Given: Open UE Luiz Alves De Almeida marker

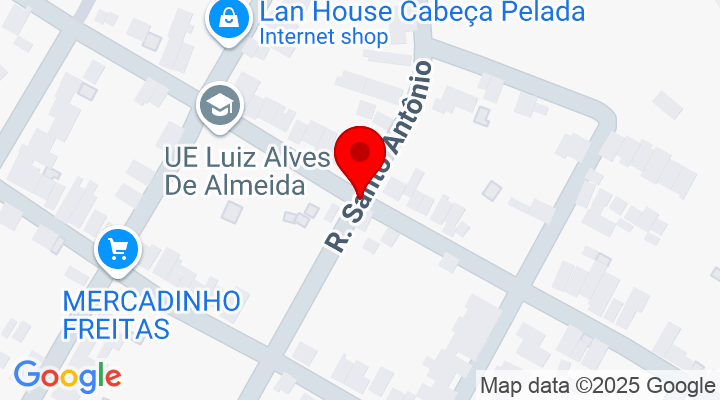Looking at the screenshot, I should point(217,104).
